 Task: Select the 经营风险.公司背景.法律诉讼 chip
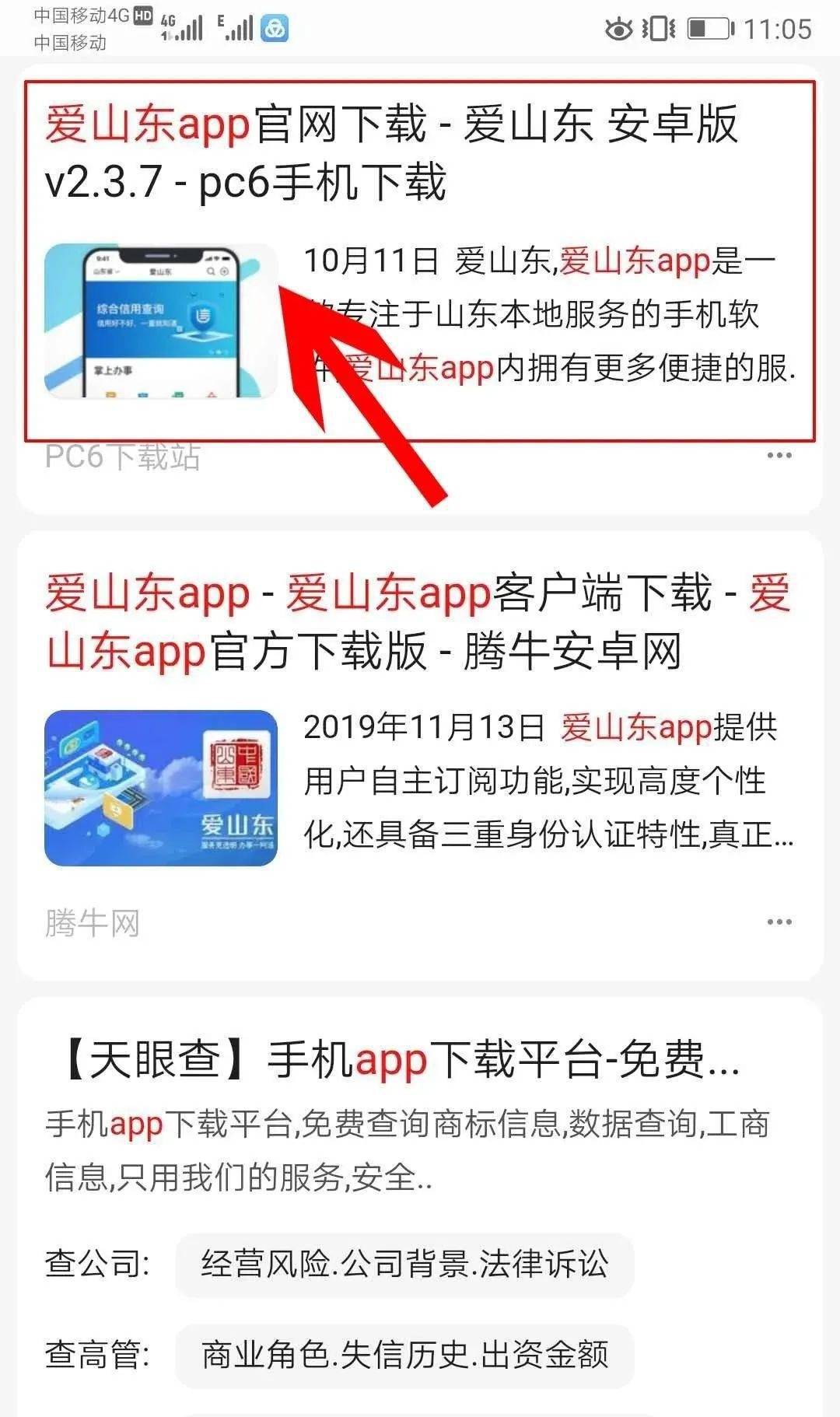[404, 1264]
